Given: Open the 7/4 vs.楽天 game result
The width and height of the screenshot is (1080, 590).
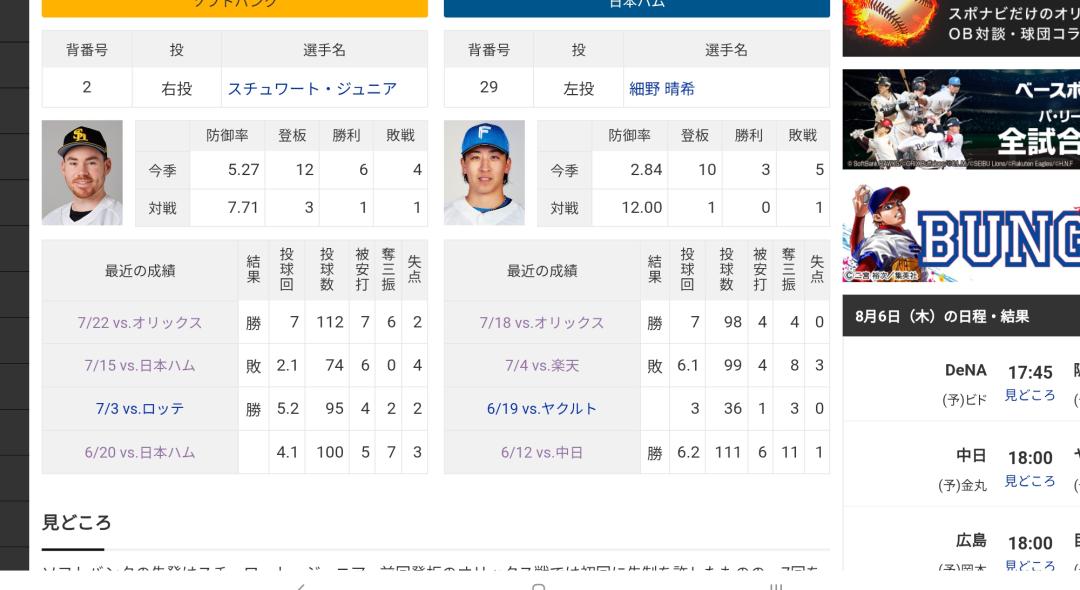Looking at the screenshot, I should (542, 366).
